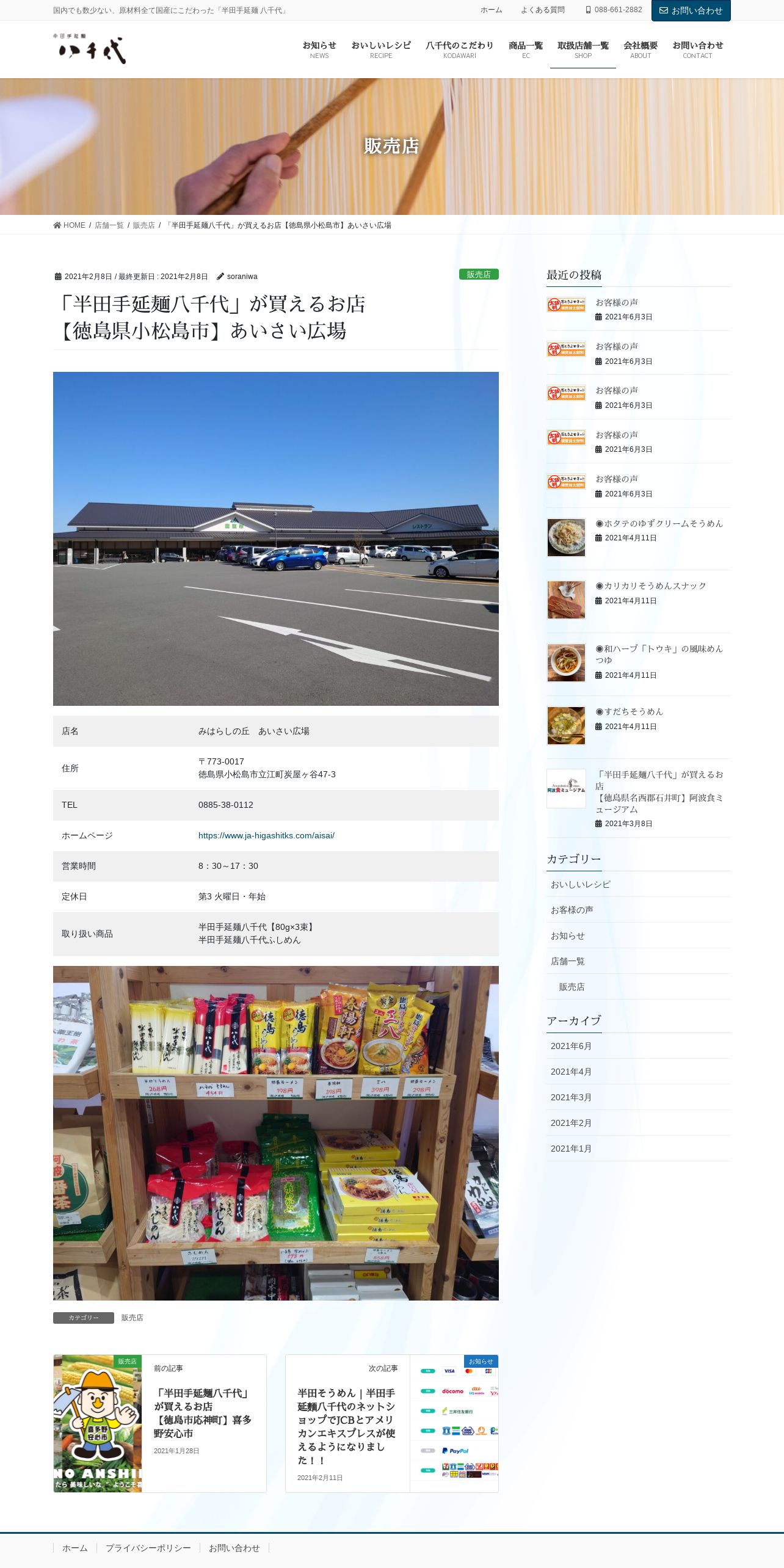Select おいしいレシピ category in sidebar
The width and height of the screenshot is (784, 1568).
tap(581, 884)
